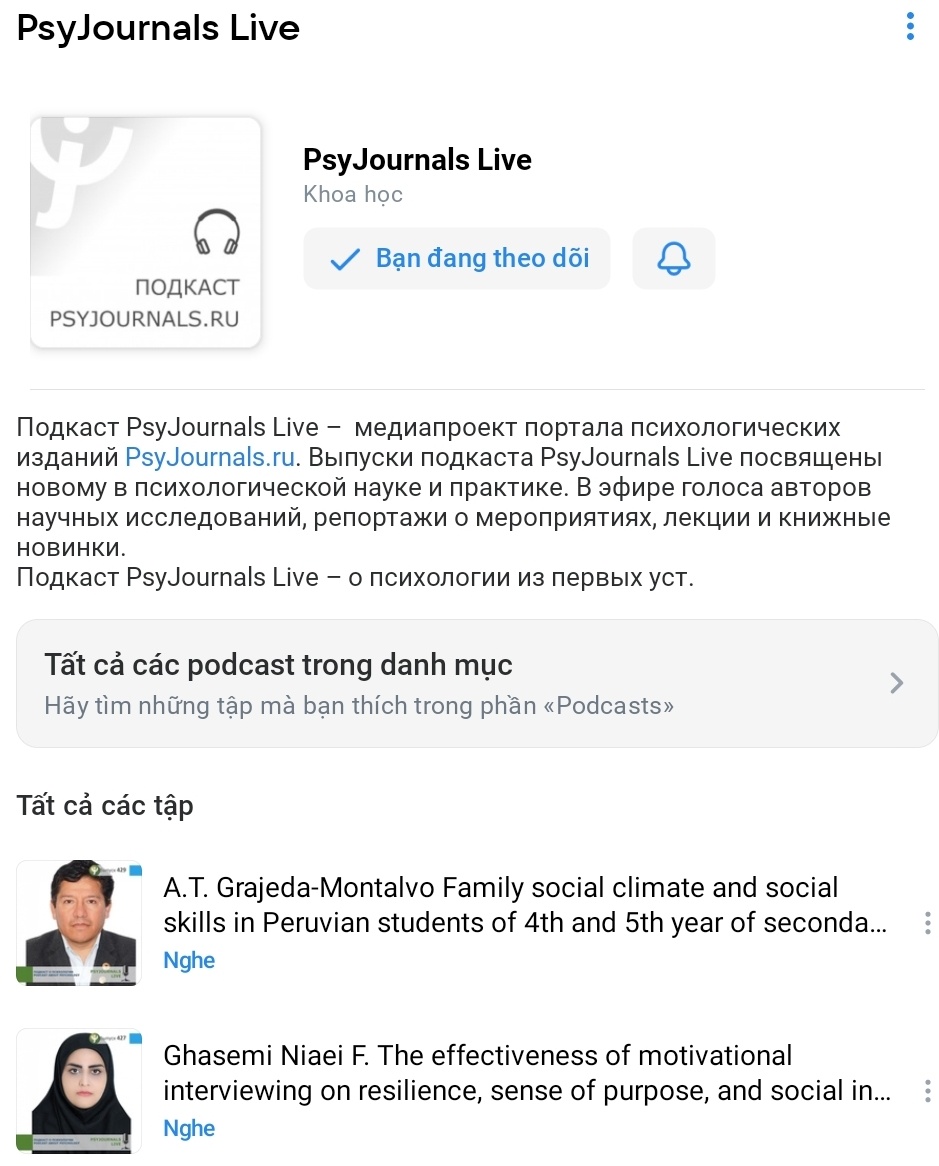Click 'Nghe' under the Grajeda-Montalvo episode

189,960
